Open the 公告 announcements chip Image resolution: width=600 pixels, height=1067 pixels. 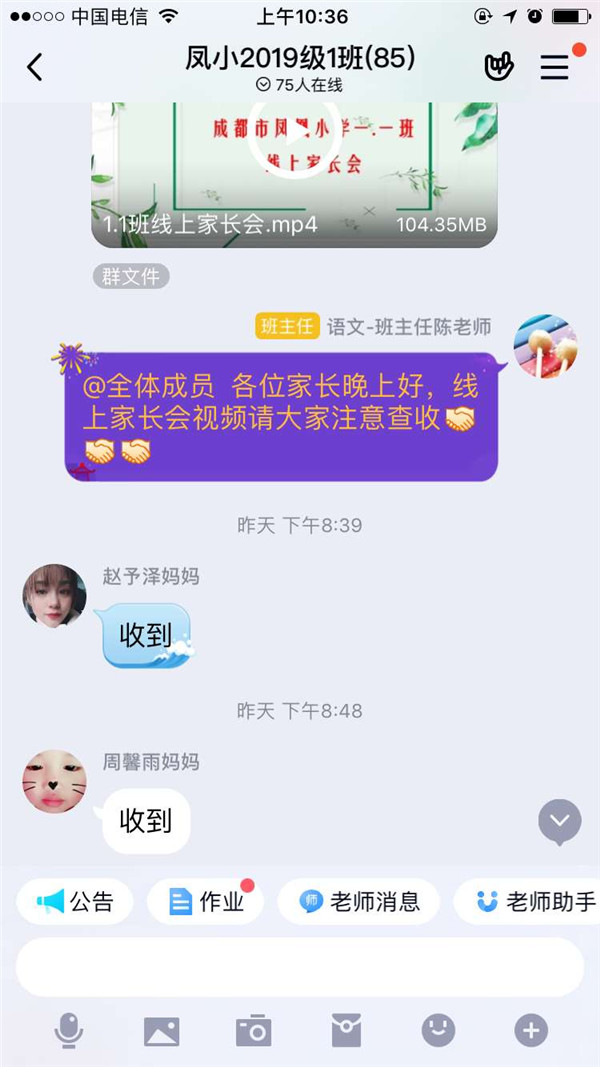pos(75,902)
